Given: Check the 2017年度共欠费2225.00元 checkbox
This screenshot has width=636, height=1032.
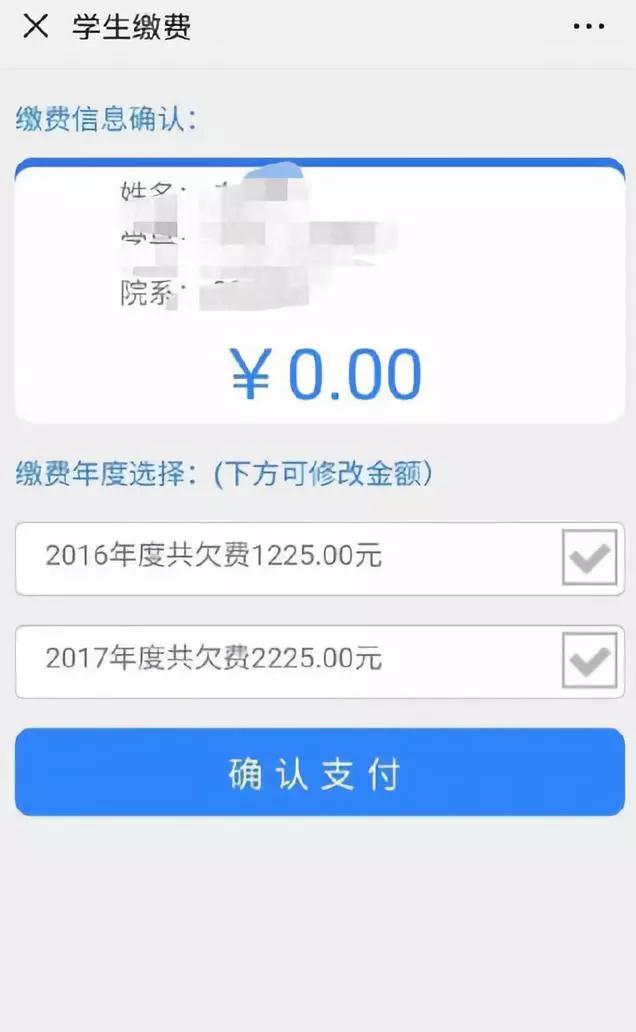Looking at the screenshot, I should [589, 661].
